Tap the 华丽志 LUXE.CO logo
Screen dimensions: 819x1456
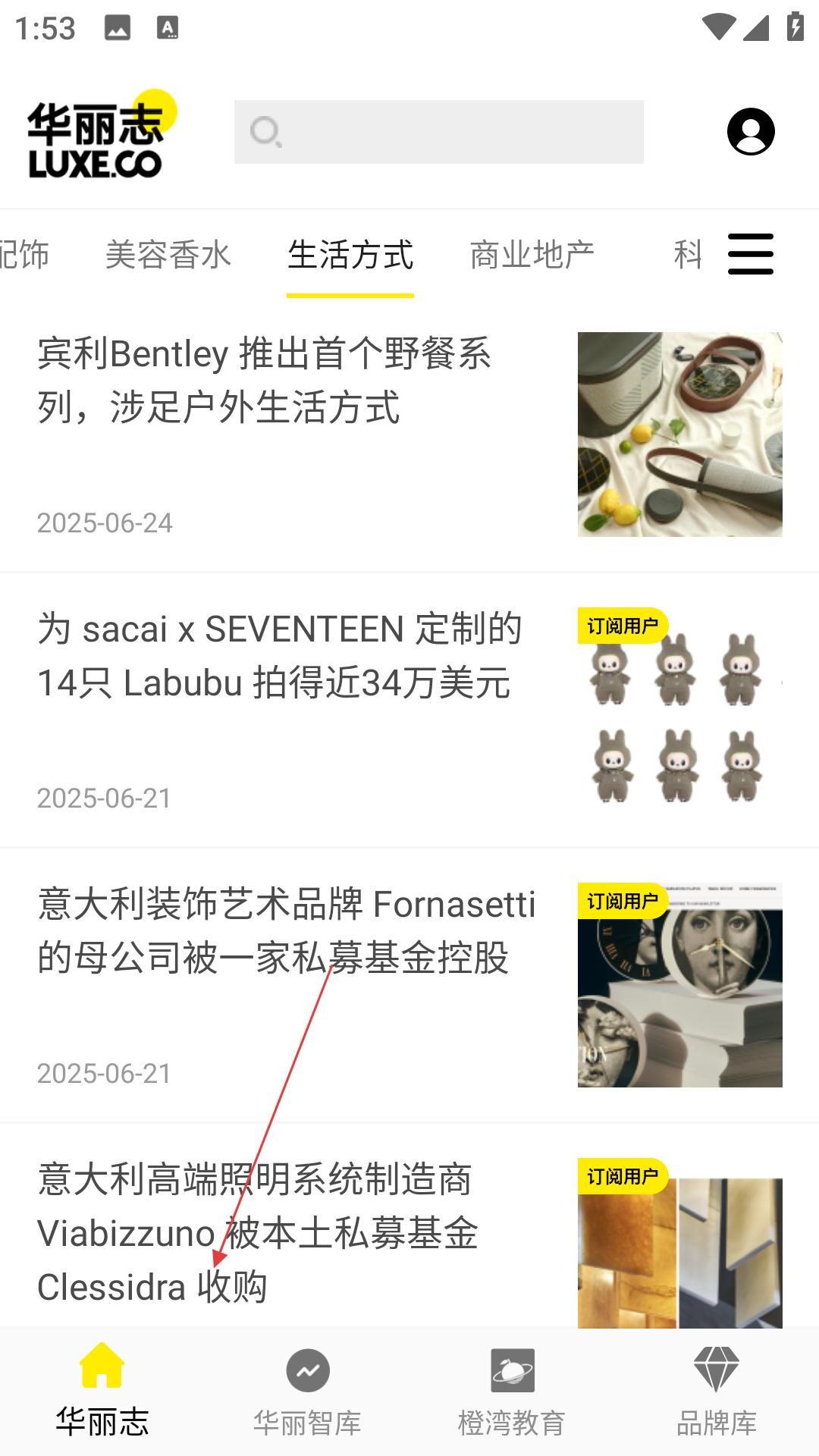[x=99, y=136]
